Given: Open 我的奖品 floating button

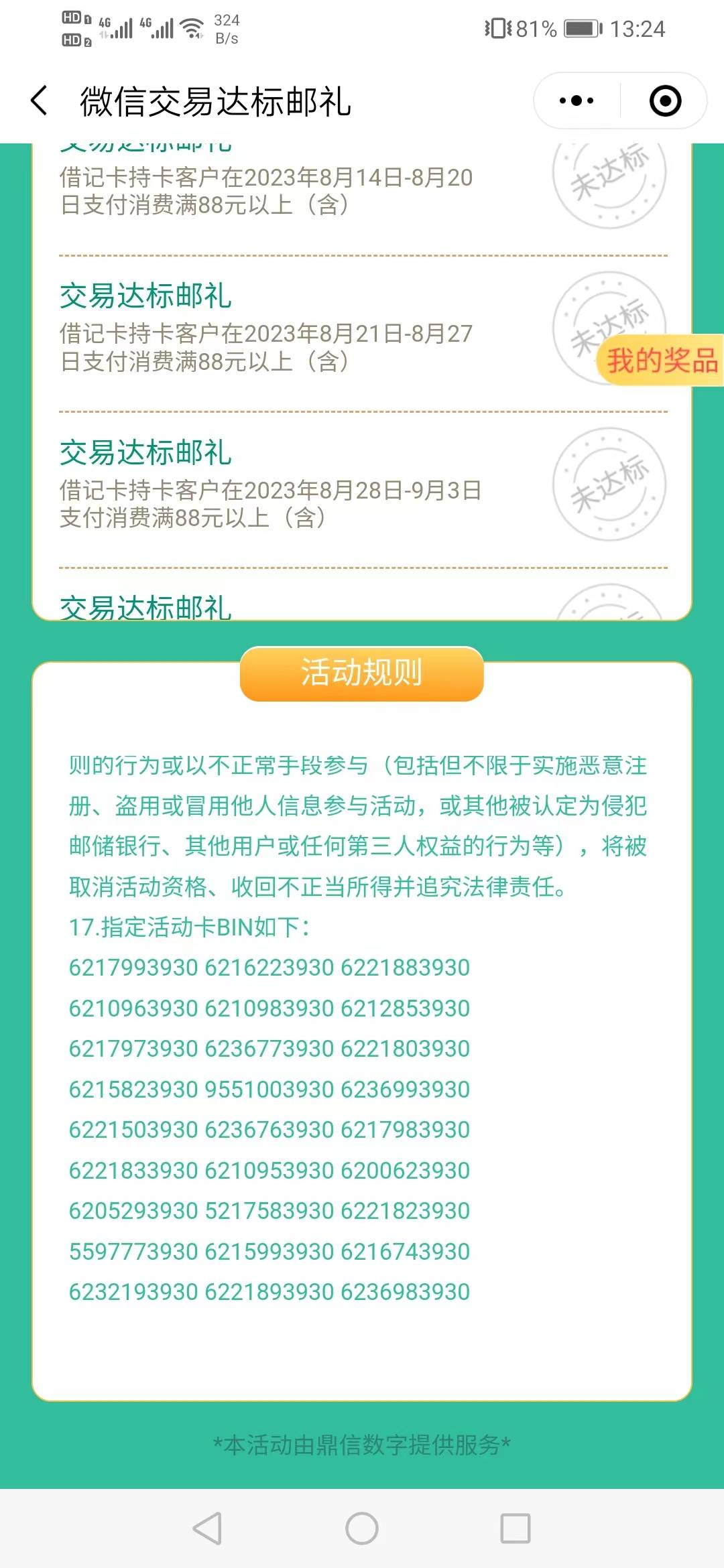Looking at the screenshot, I should pos(660,361).
